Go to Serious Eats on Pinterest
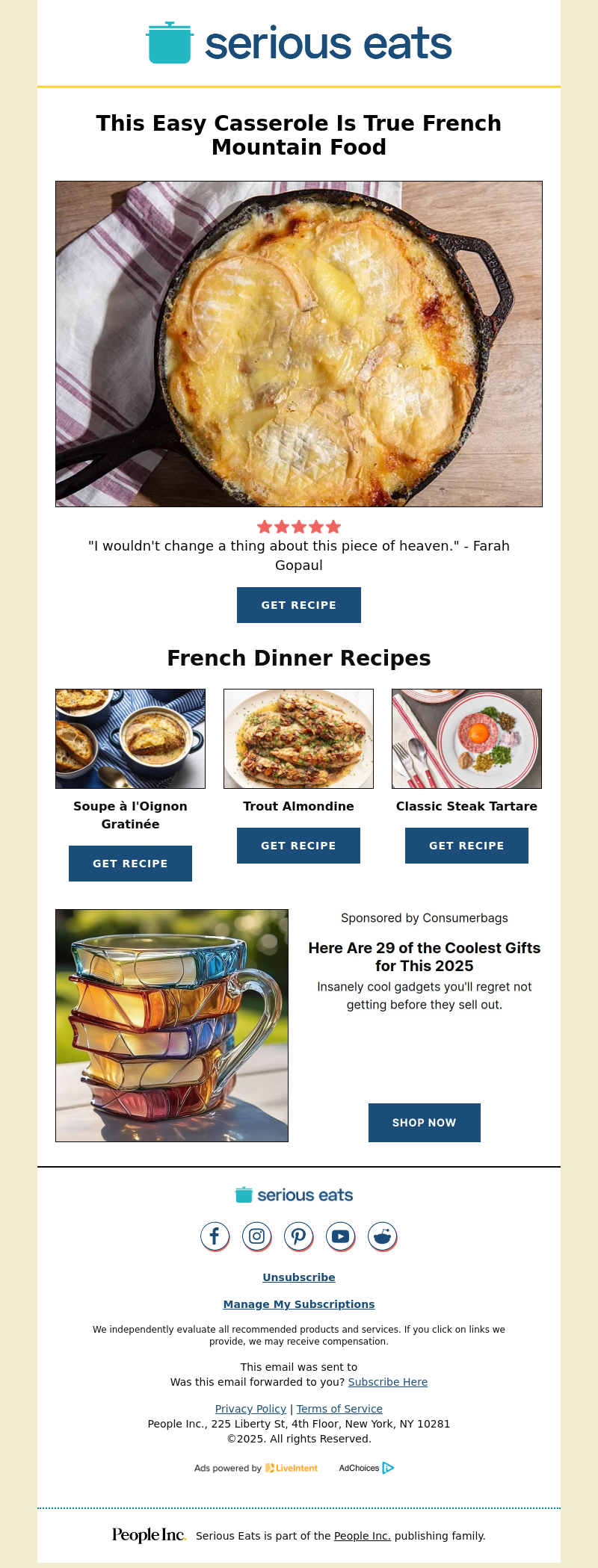 tap(298, 1236)
